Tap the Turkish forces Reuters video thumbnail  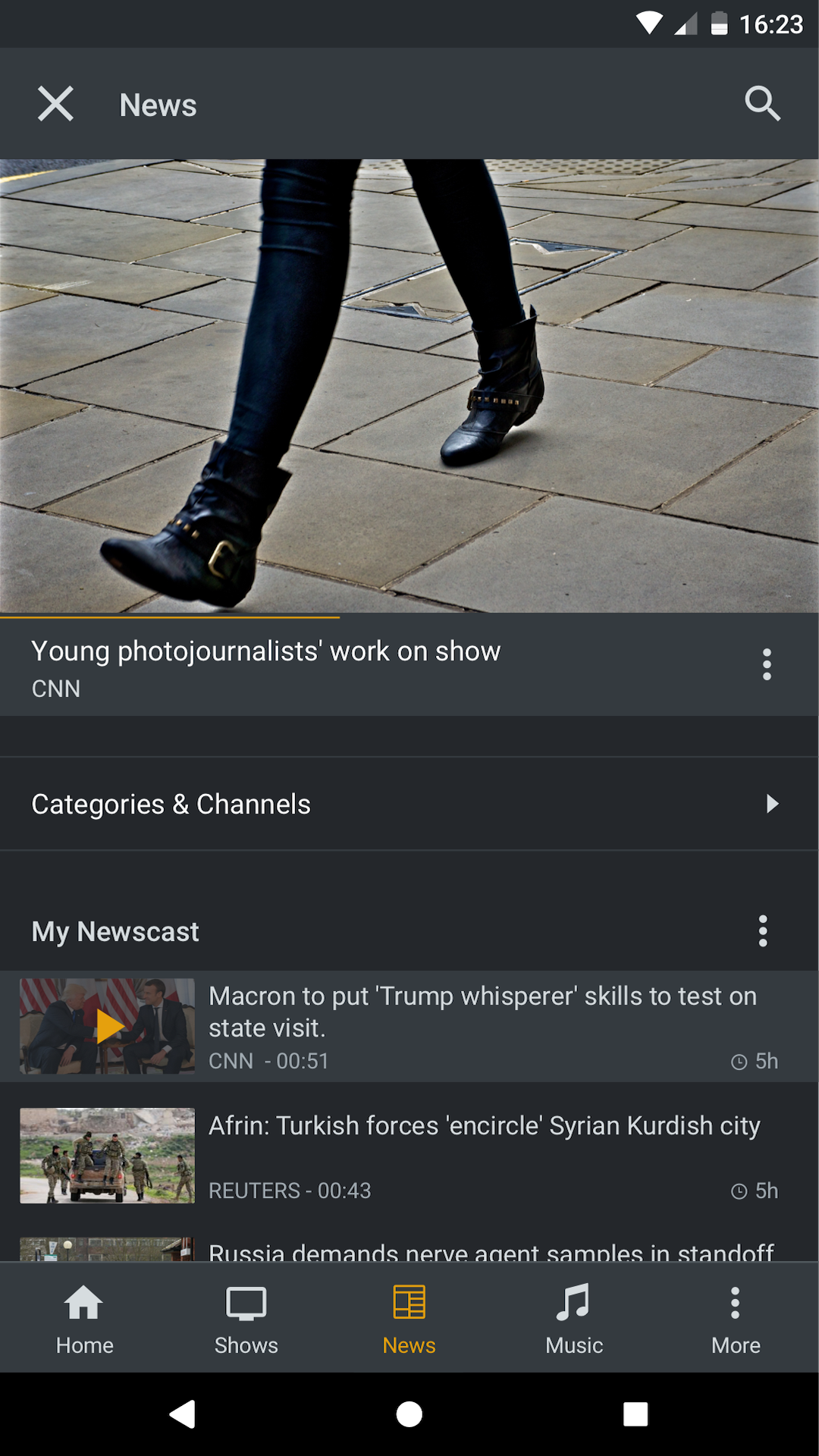pyautogui.click(x=106, y=1155)
